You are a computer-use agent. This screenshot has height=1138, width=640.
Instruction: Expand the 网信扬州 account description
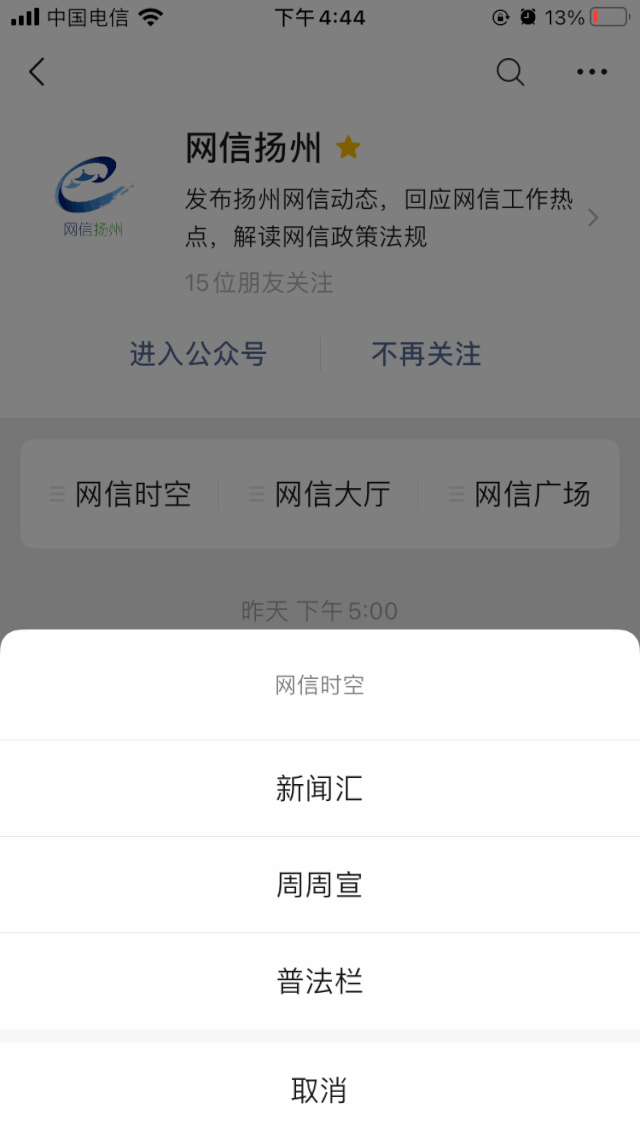(592, 218)
